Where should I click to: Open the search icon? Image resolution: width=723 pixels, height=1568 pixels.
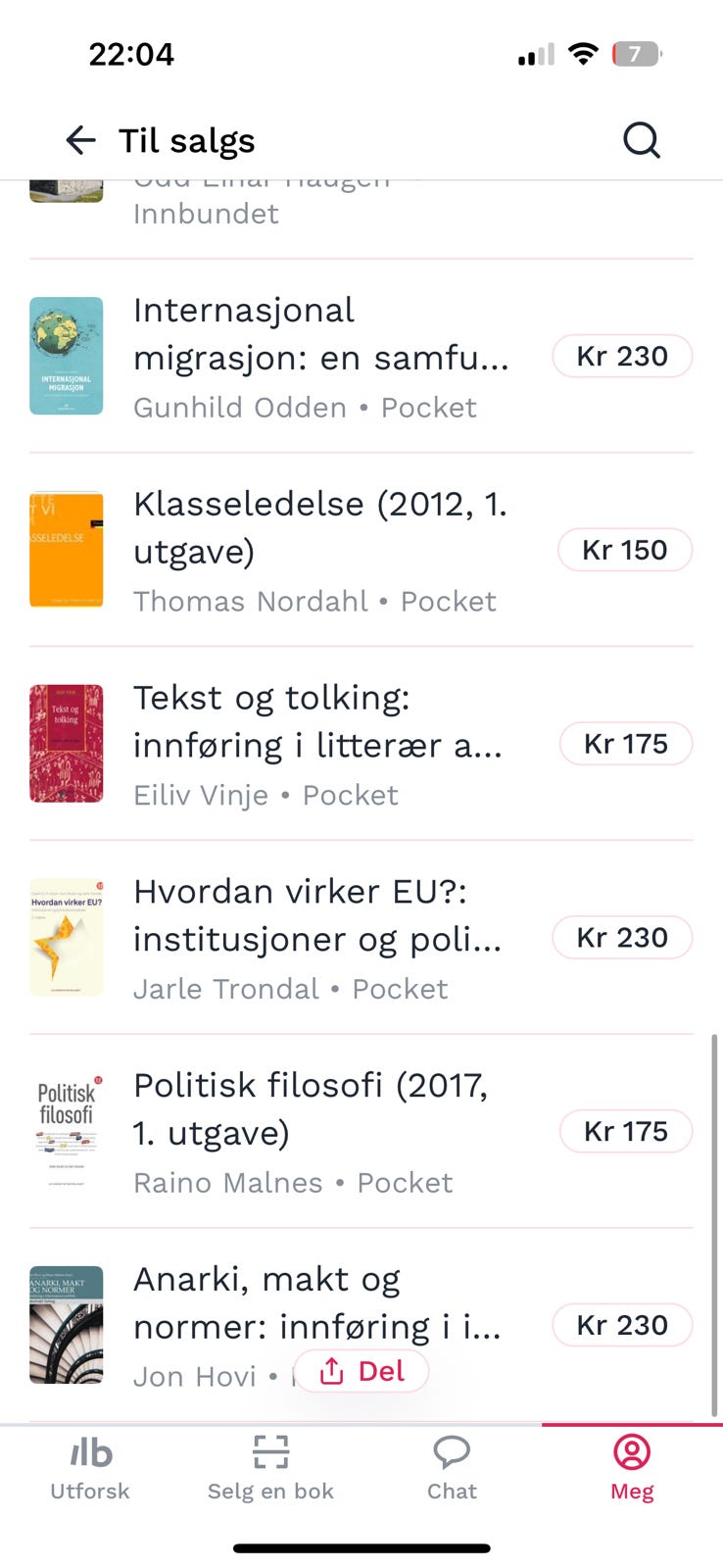coord(642,140)
